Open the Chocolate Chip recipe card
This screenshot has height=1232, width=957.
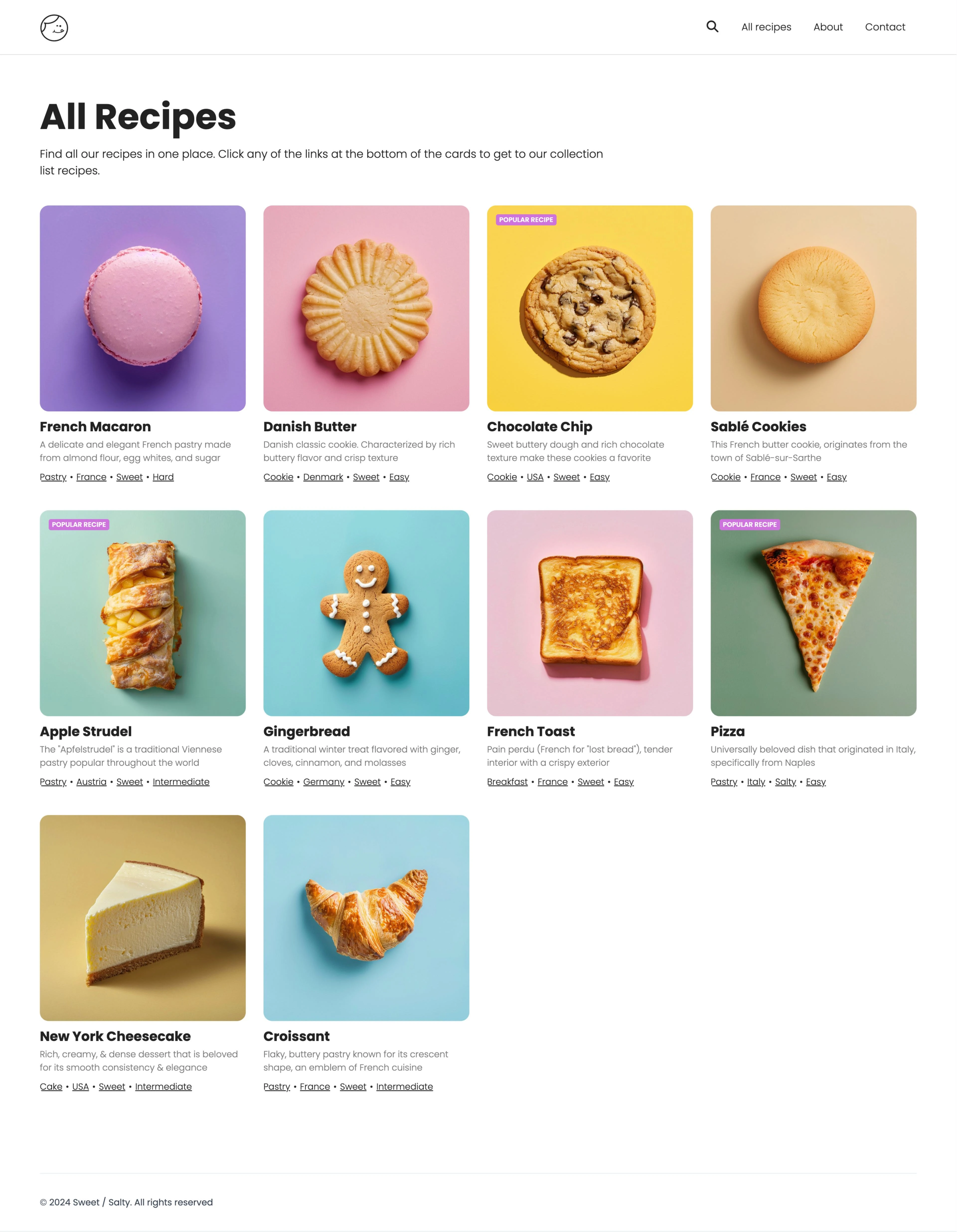590,308
